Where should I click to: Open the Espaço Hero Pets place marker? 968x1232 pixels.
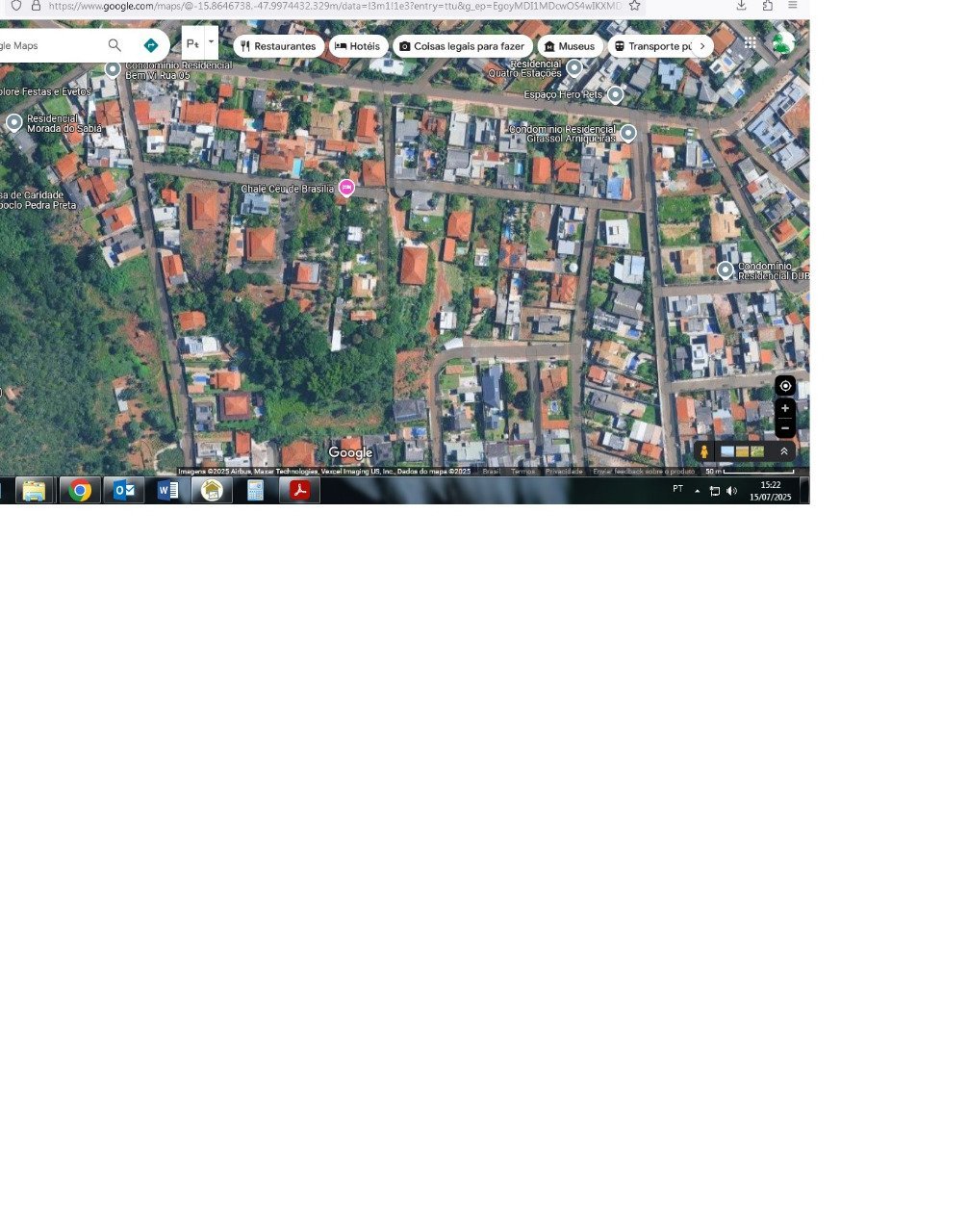(616, 94)
